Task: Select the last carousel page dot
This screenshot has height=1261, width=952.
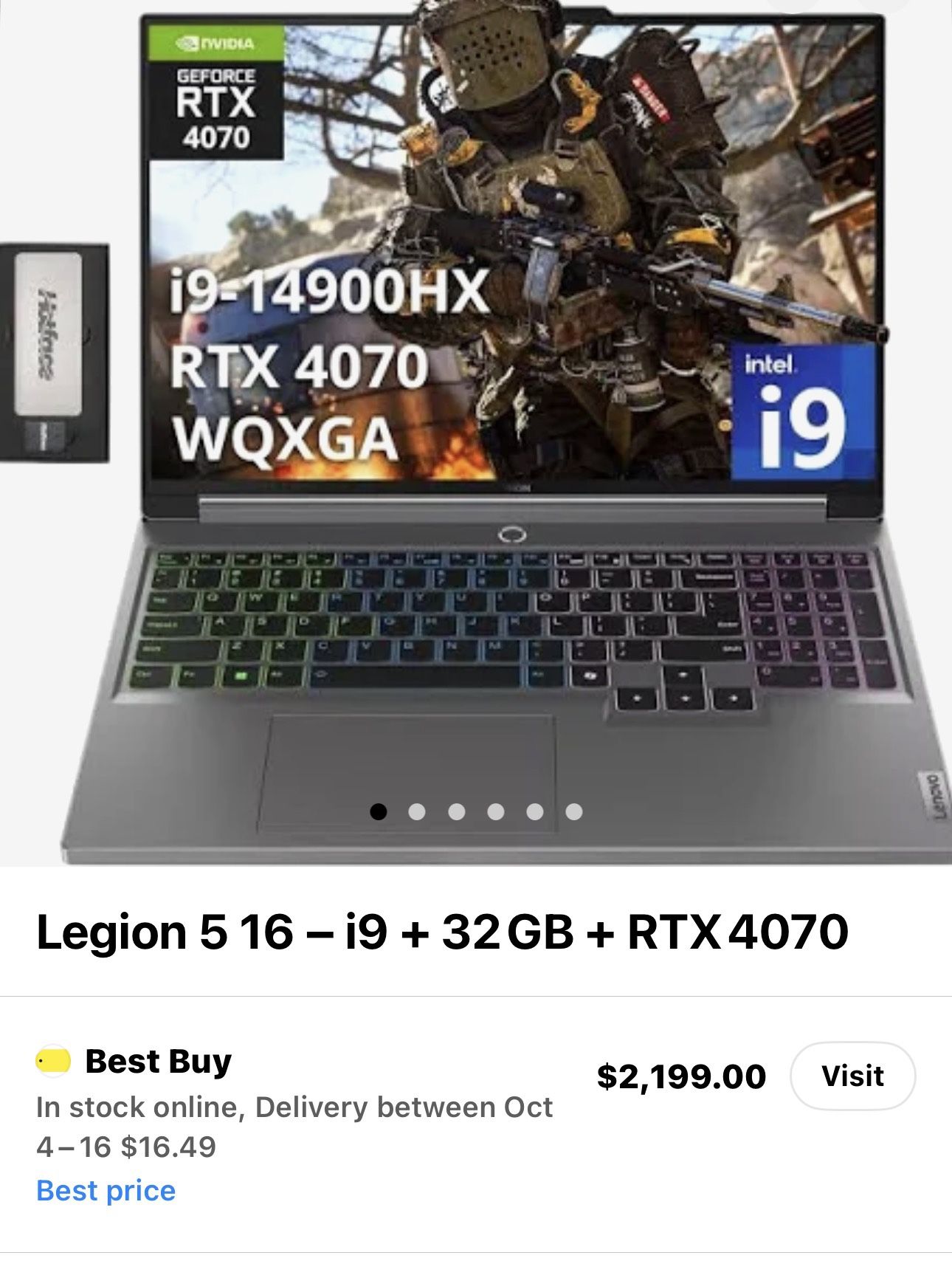Action: [x=574, y=812]
